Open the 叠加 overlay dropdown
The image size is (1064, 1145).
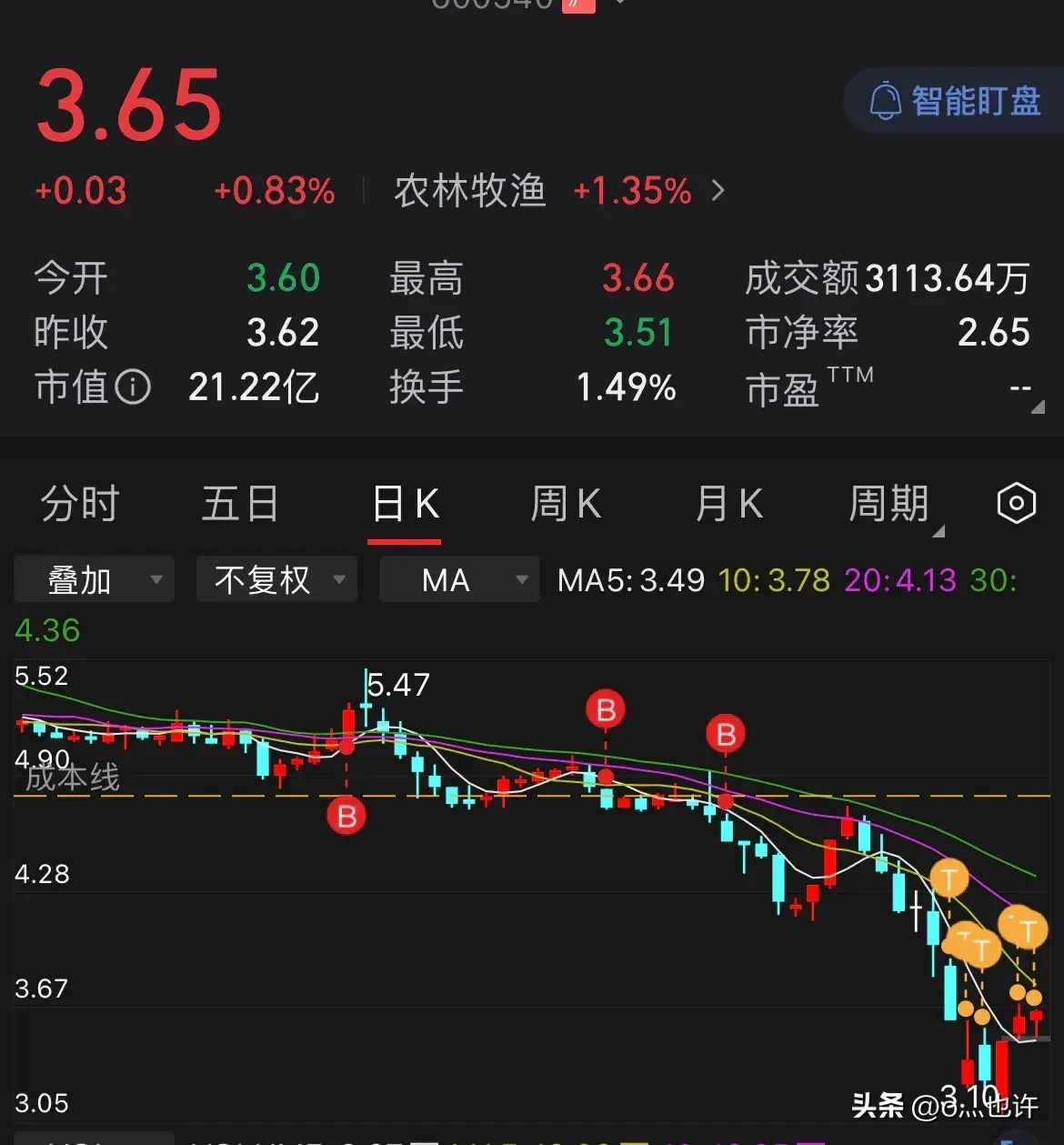coord(95,579)
